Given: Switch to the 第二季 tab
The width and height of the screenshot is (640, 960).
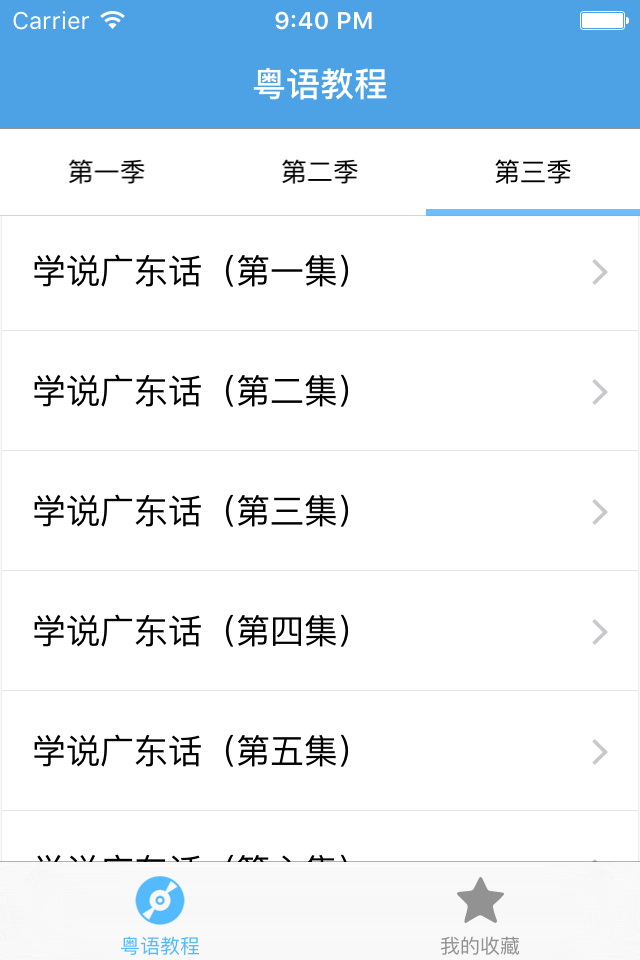Looking at the screenshot, I should click(x=320, y=172).
